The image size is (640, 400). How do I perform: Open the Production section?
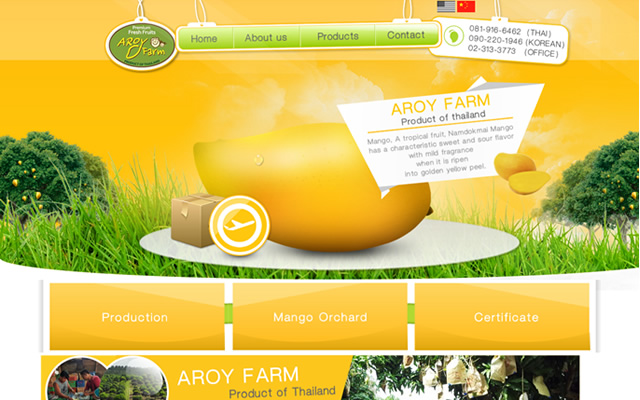135,317
